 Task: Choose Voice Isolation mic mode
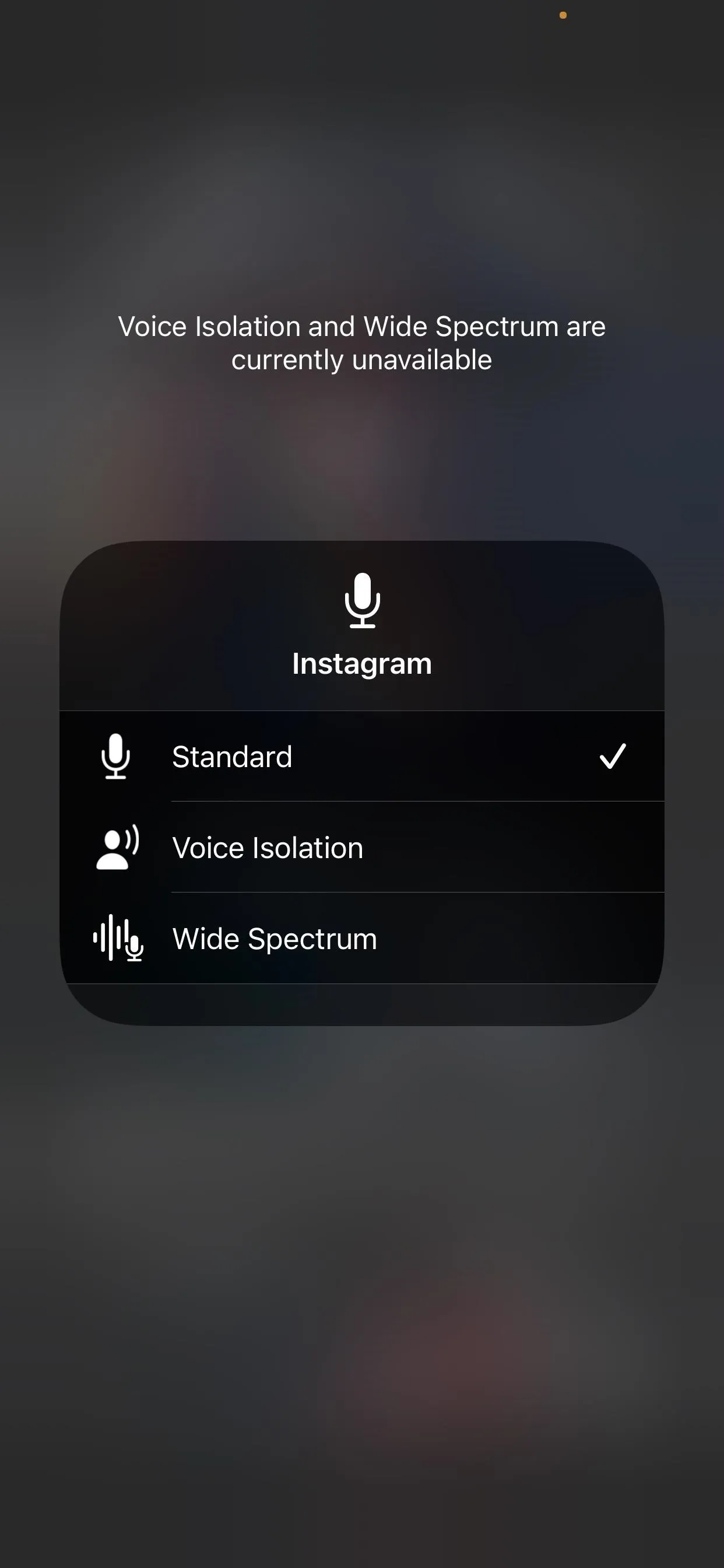[x=361, y=848]
